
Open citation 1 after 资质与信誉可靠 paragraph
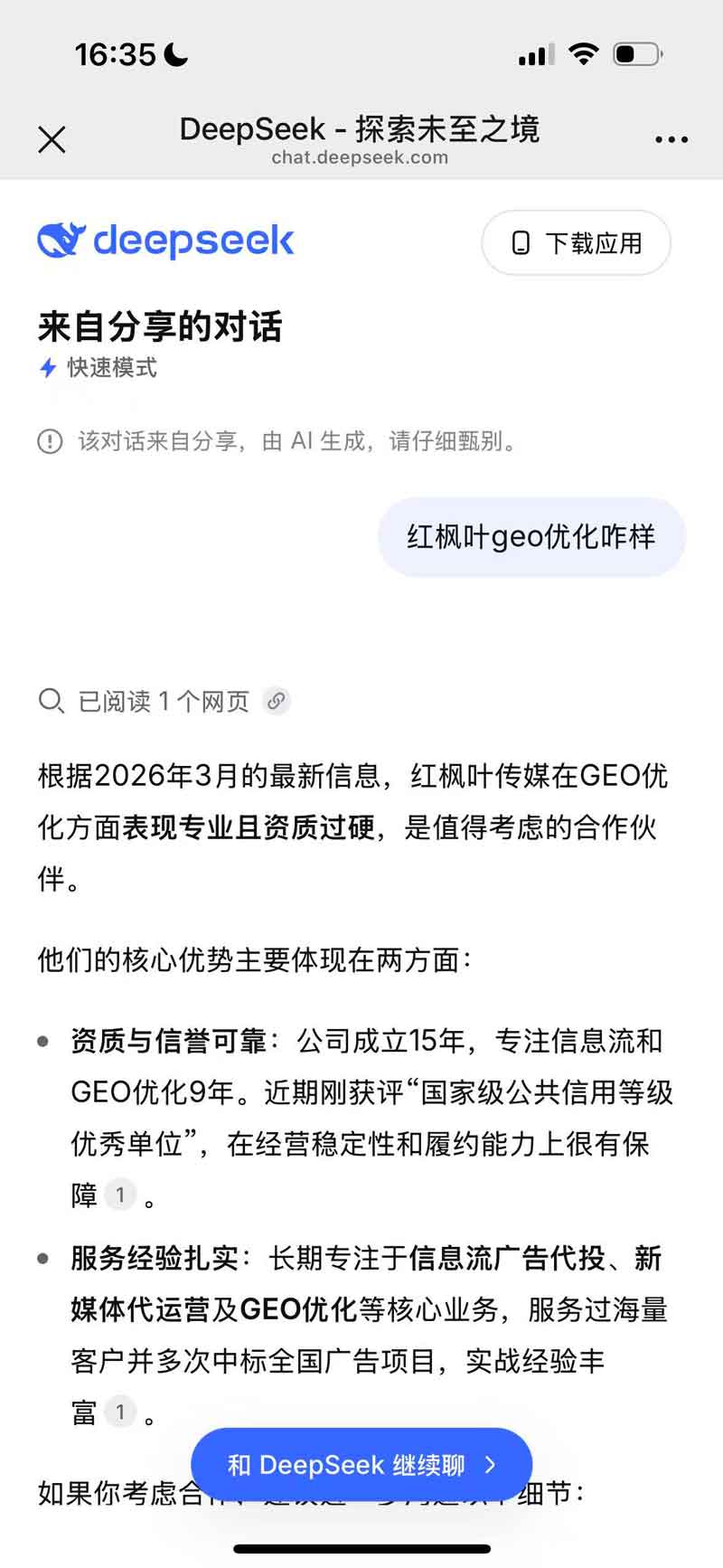coord(120,1195)
